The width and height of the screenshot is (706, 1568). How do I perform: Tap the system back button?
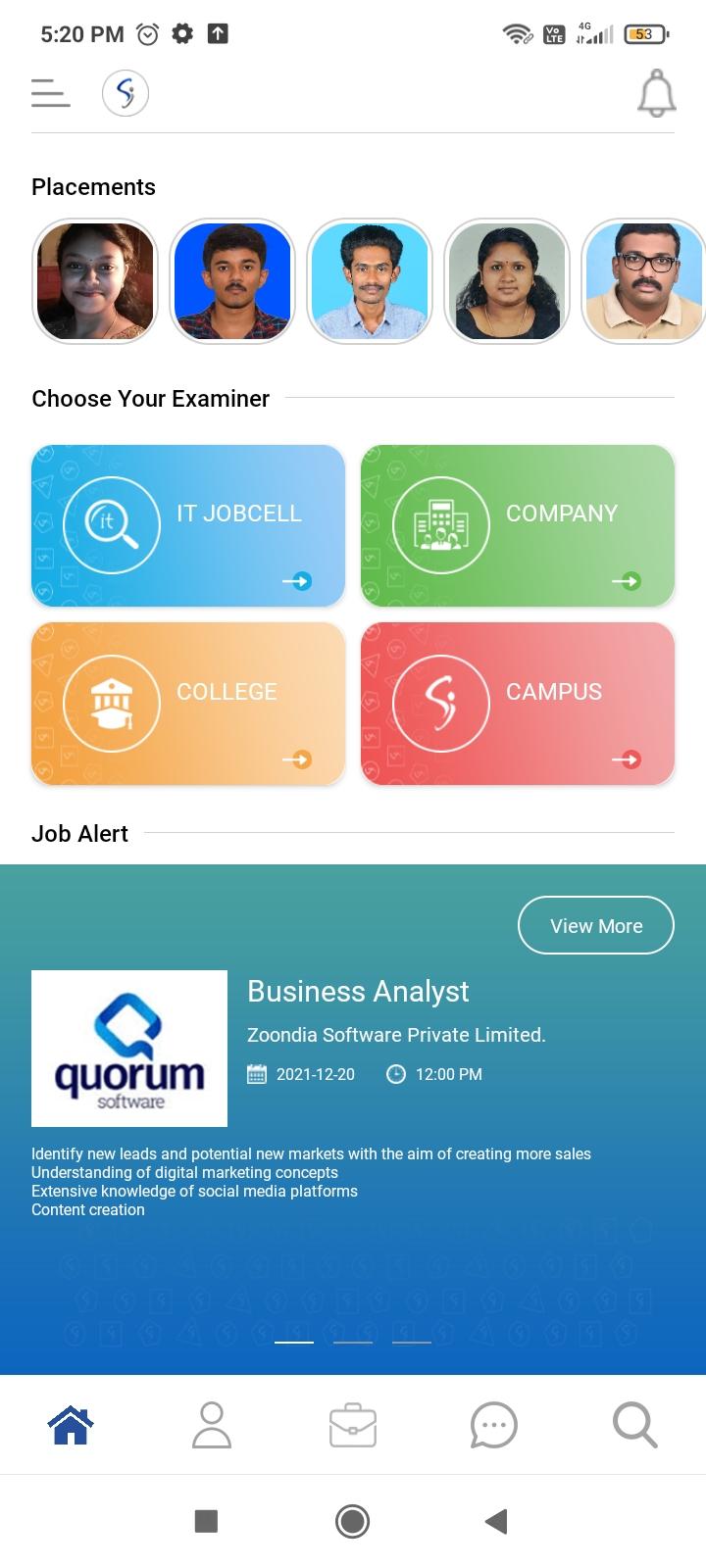[x=496, y=1521]
